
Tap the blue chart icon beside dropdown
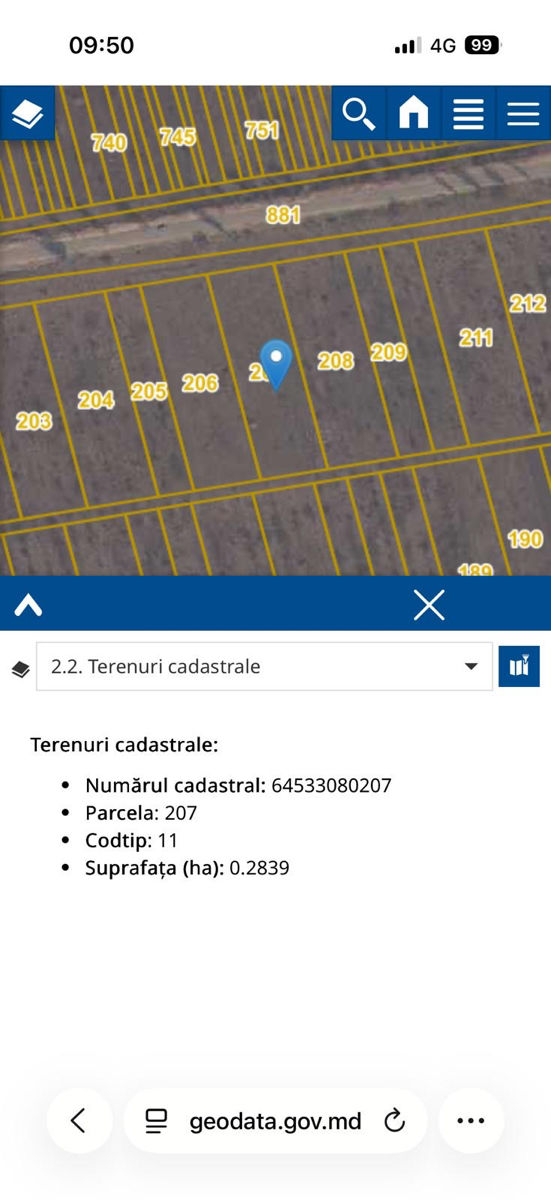click(x=519, y=666)
